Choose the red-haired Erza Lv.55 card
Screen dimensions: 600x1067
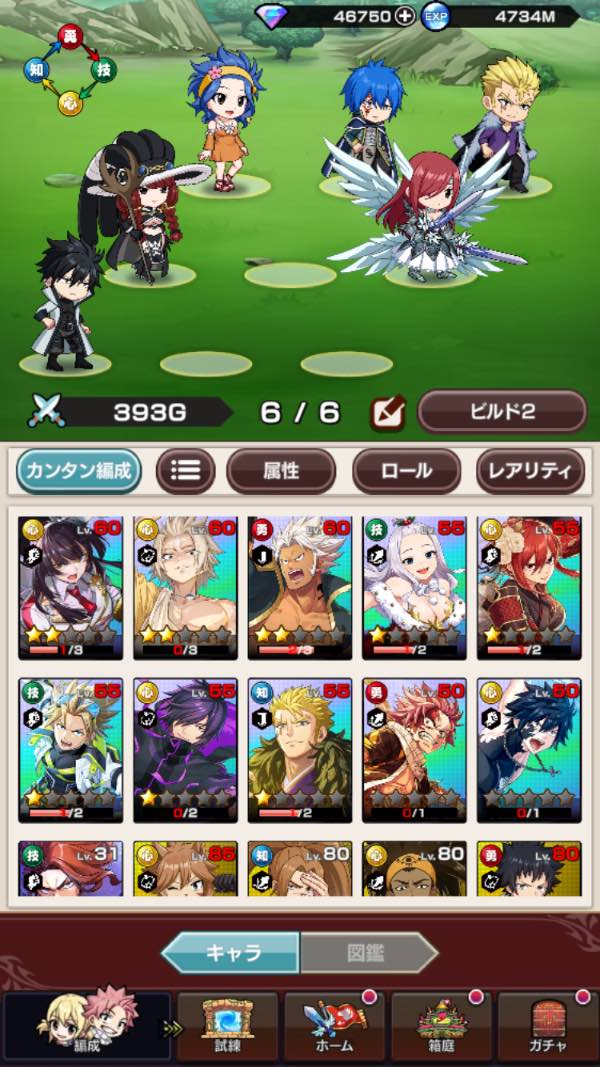[529, 587]
